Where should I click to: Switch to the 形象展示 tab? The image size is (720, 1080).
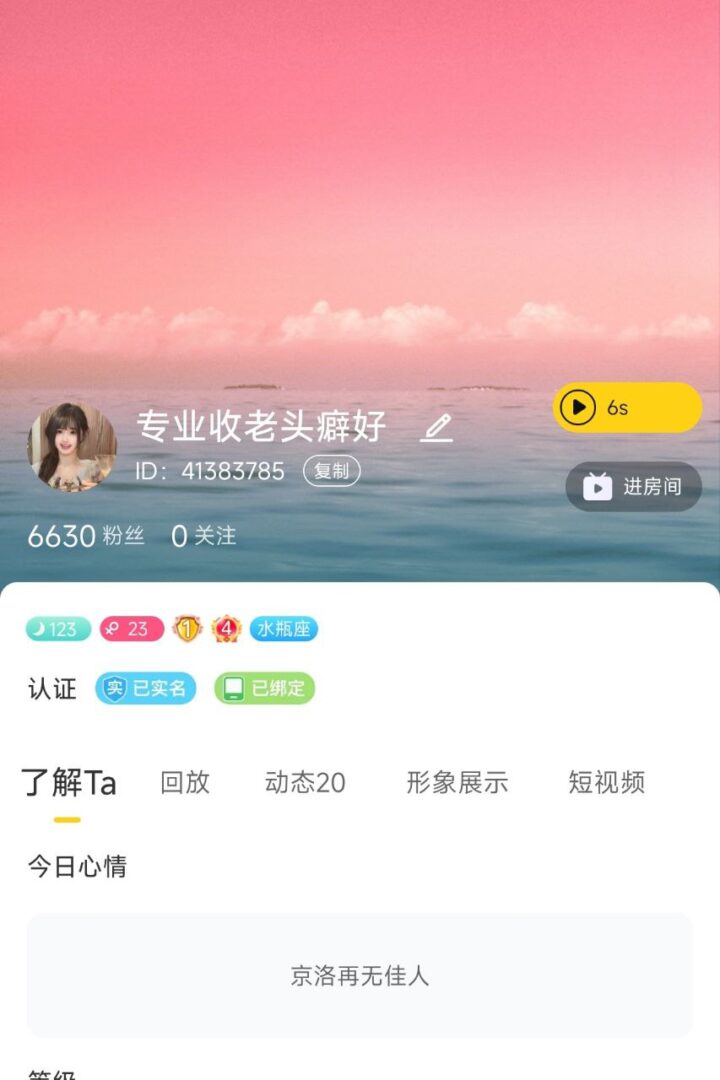[457, 782]
